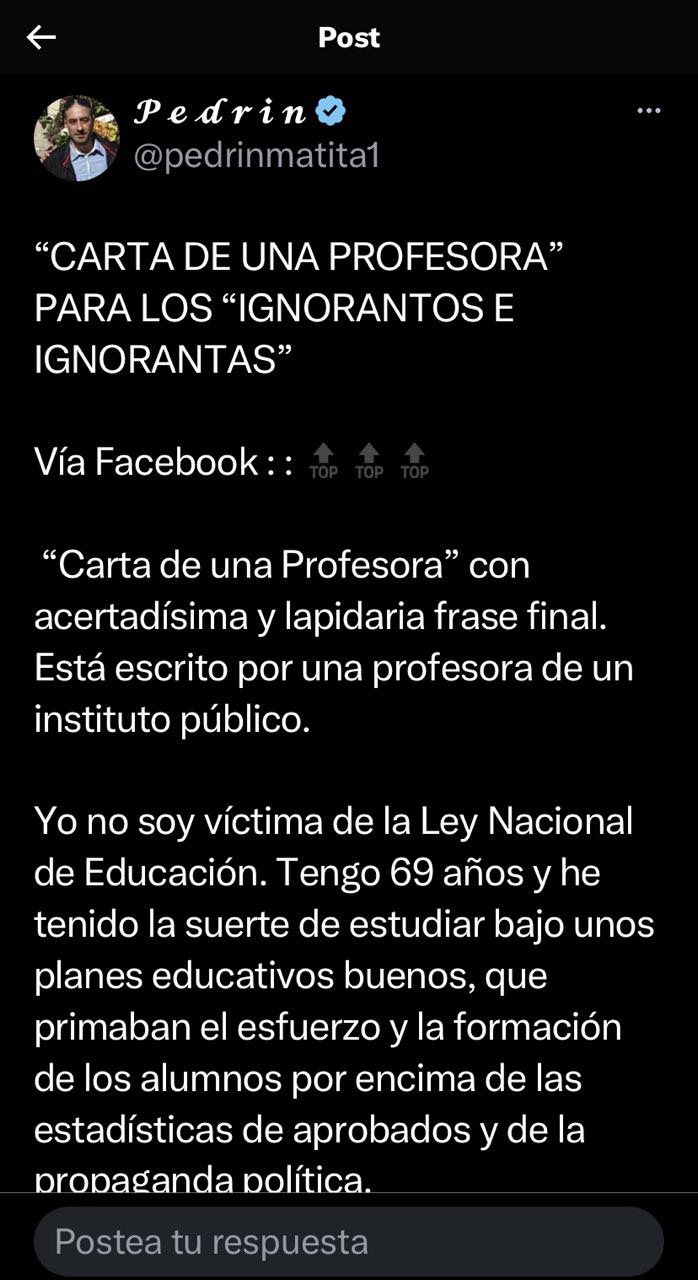Open Pedrin's profile picture
The image size is (698, 1280).
click(77, 138)
